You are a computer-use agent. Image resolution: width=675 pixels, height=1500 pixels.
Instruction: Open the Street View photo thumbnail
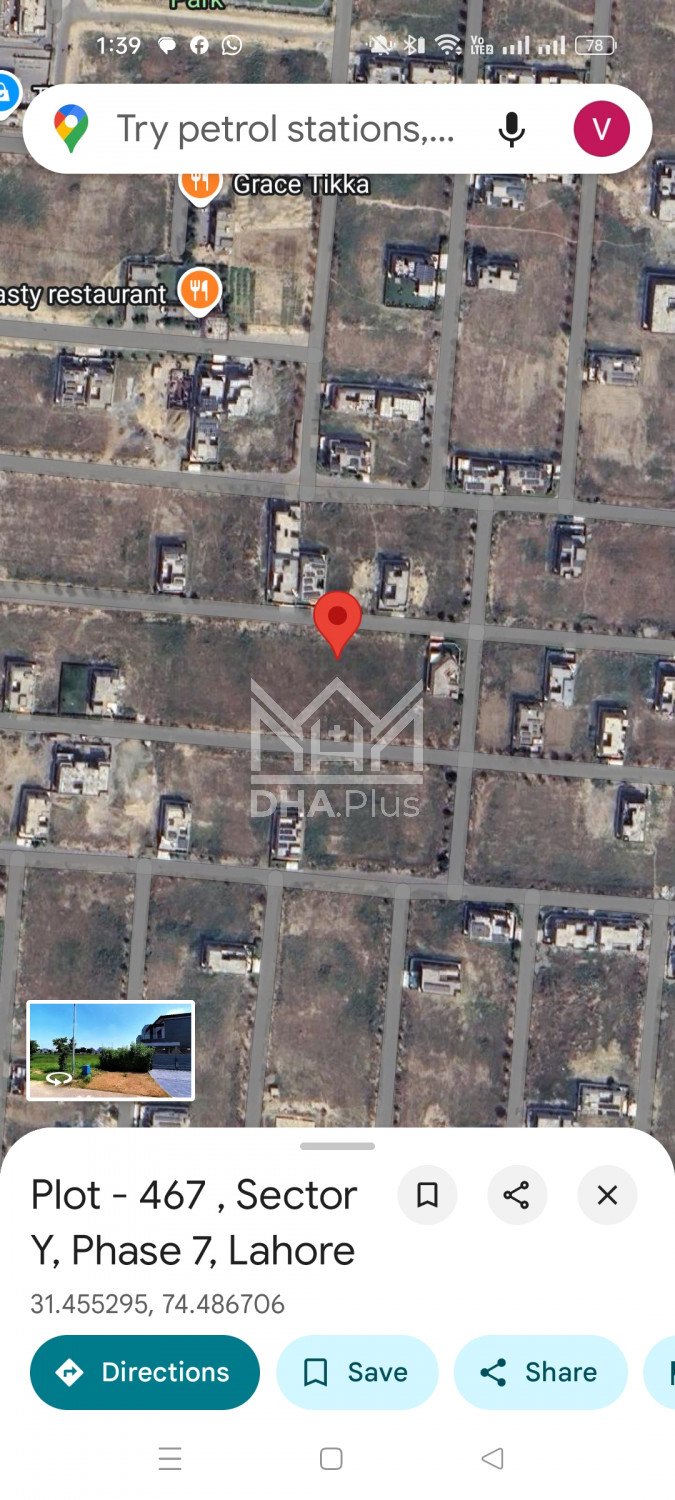pos(110,1050)
